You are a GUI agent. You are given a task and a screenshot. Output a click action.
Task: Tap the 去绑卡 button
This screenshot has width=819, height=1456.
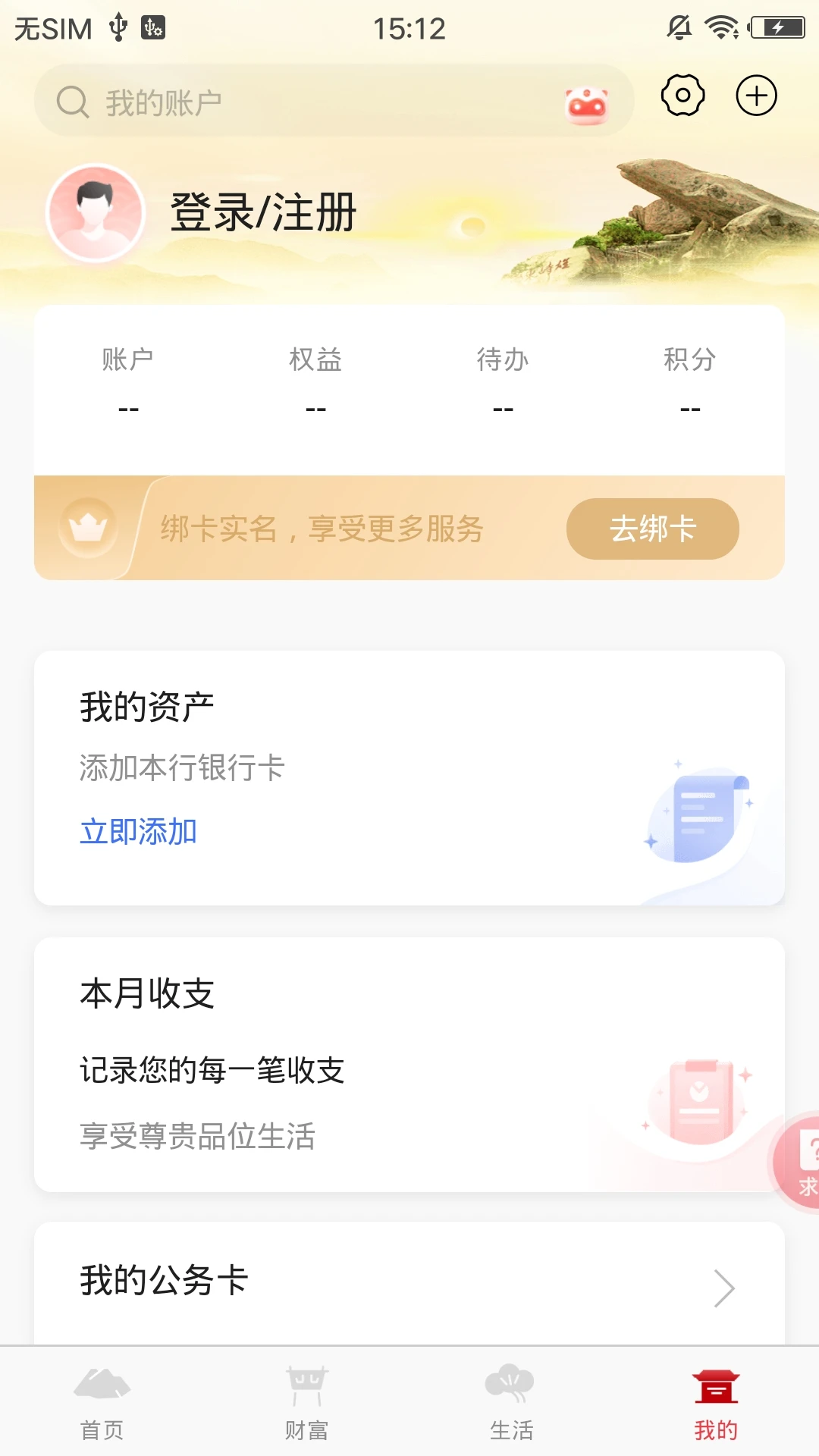coord(653,529)
